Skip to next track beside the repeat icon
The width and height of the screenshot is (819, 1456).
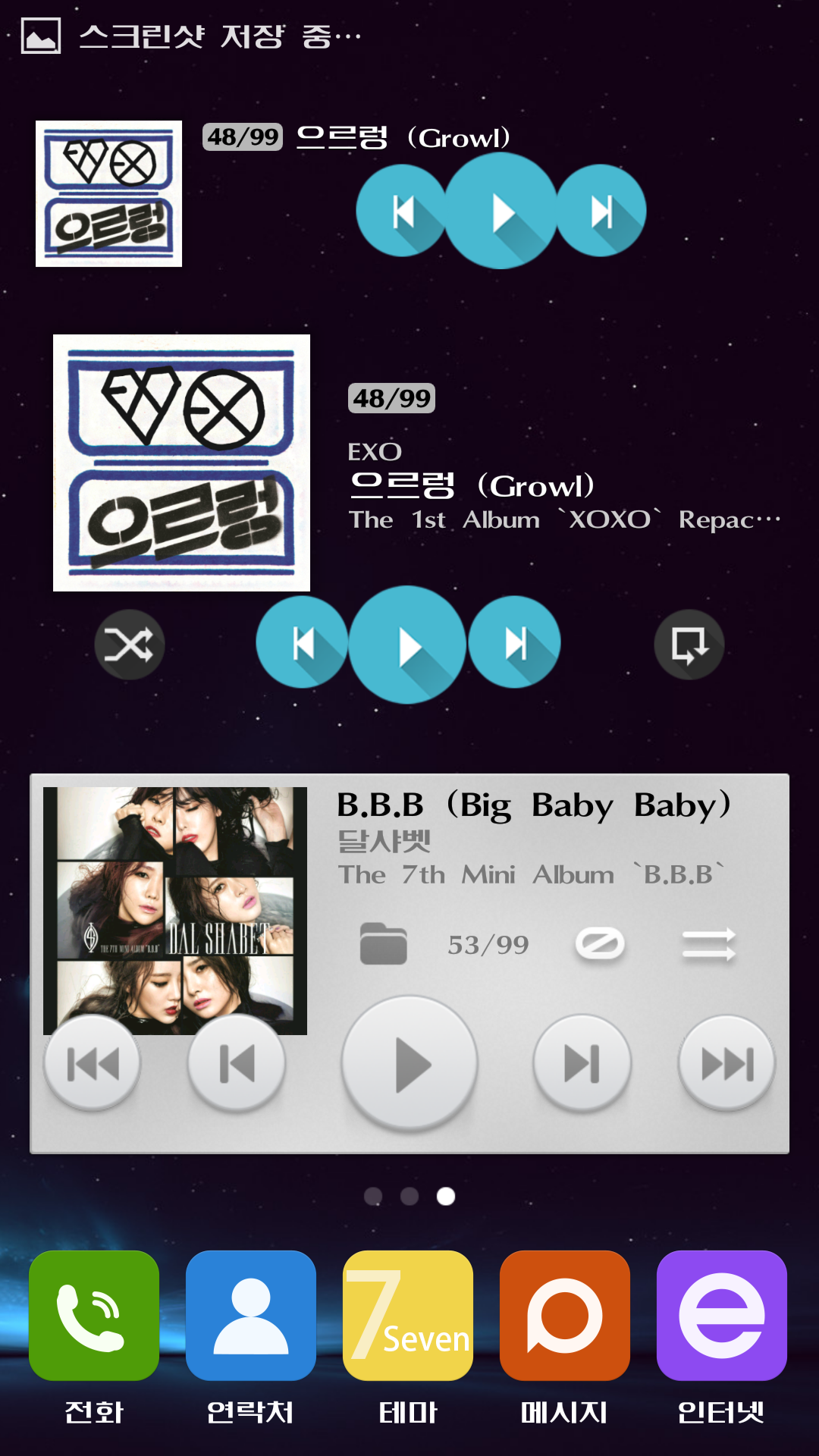click(515, 643)
